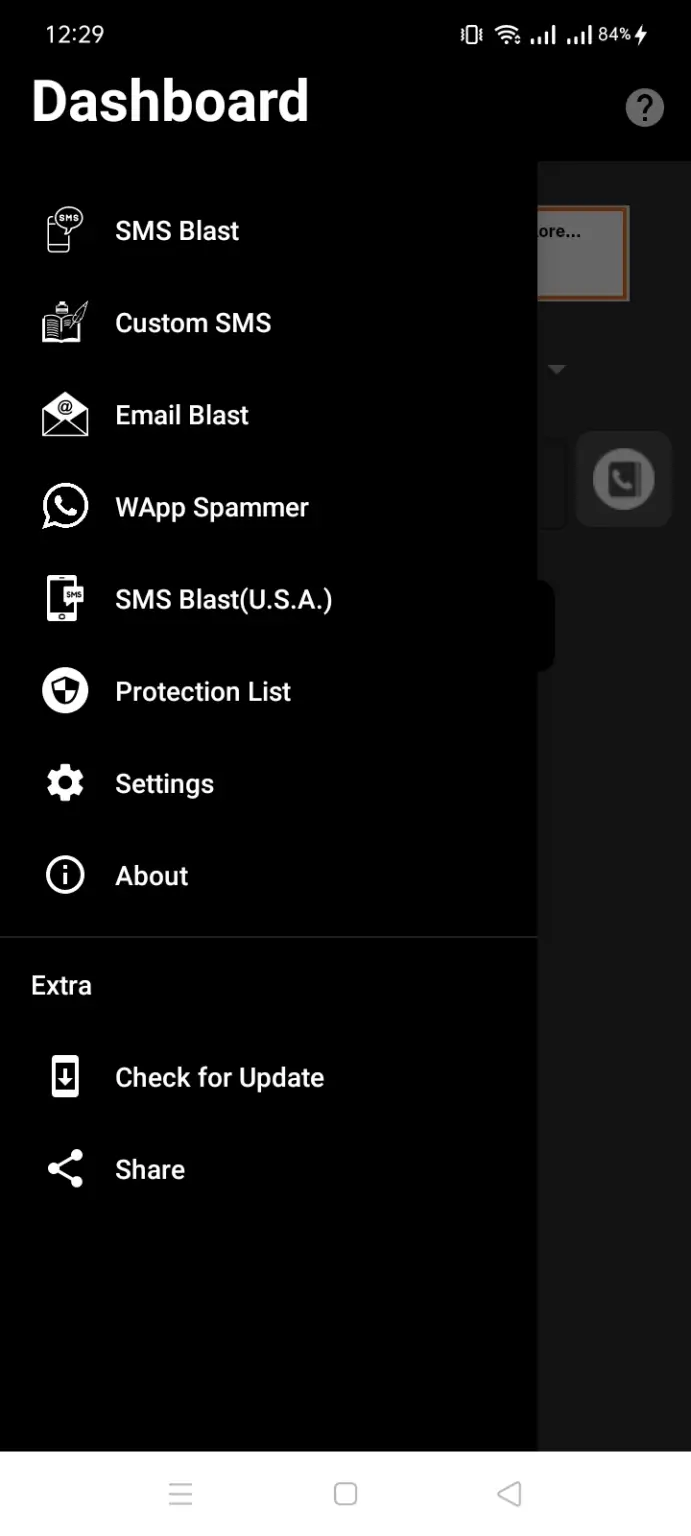Open SMS Blast(U.S.A.) option
The width and height of the screenshot is (691, 1536).
point(223,599)
